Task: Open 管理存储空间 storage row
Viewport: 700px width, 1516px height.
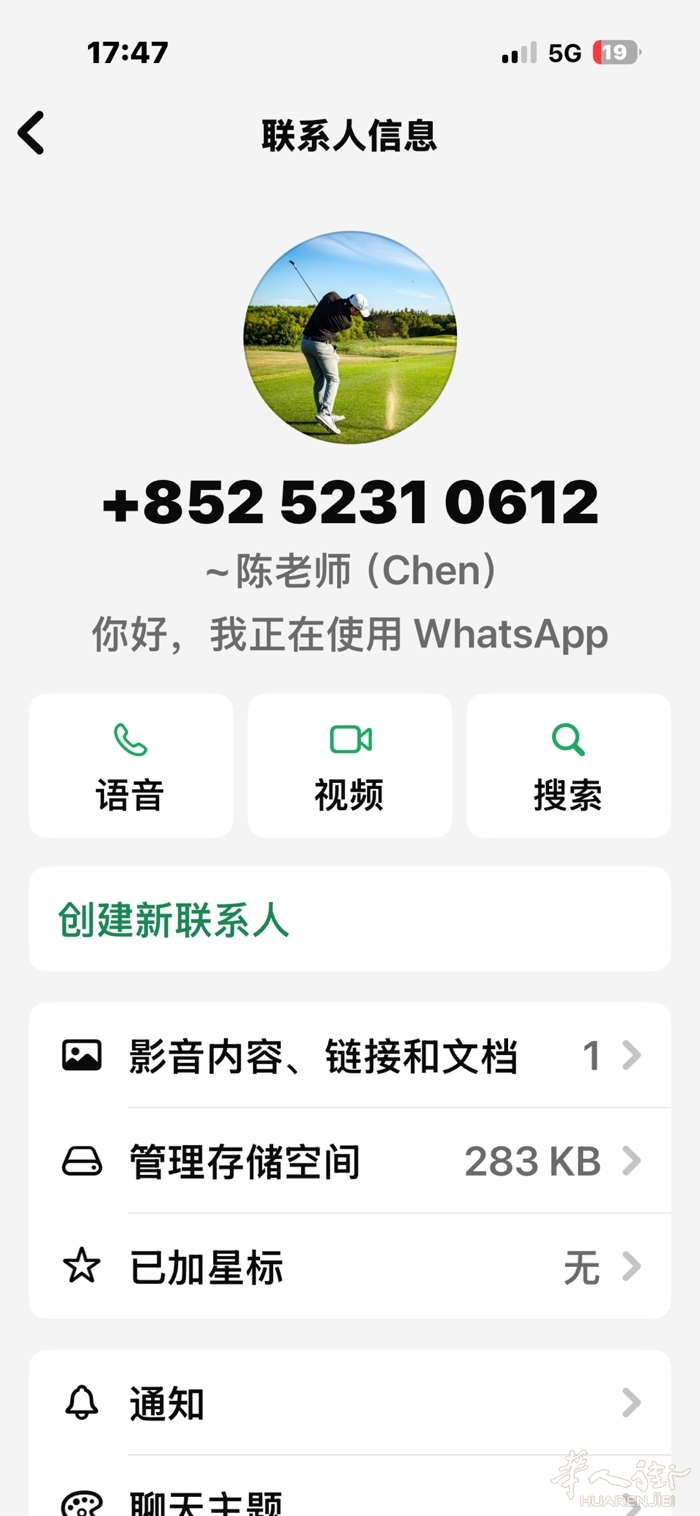Action: [x=349, y=1162]
